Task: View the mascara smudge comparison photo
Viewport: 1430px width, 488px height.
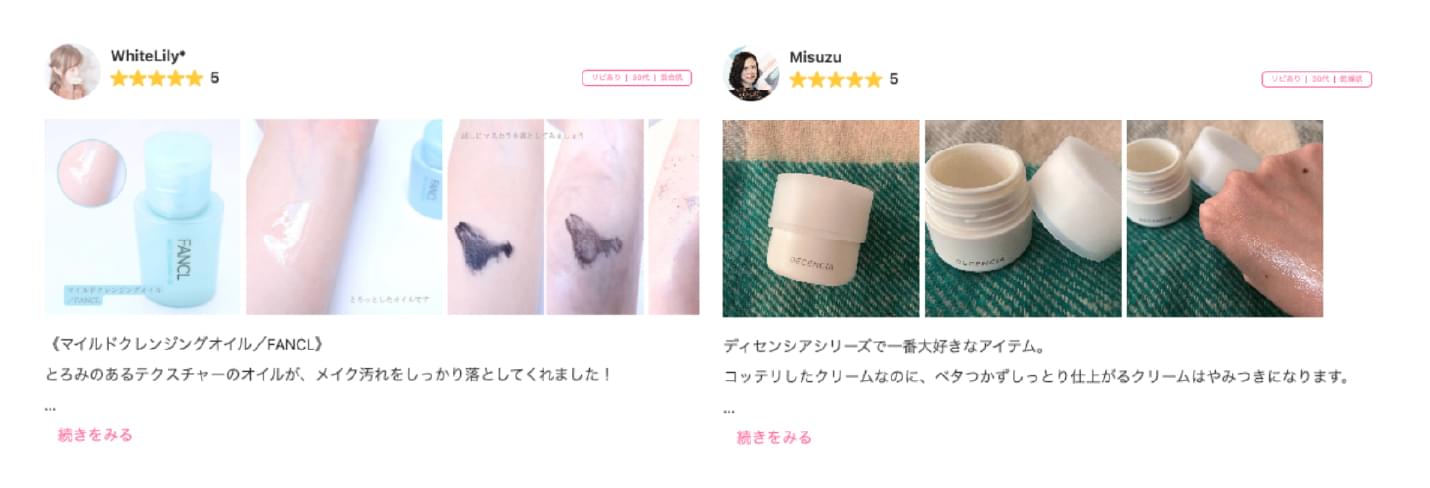Action: point(545,217)
